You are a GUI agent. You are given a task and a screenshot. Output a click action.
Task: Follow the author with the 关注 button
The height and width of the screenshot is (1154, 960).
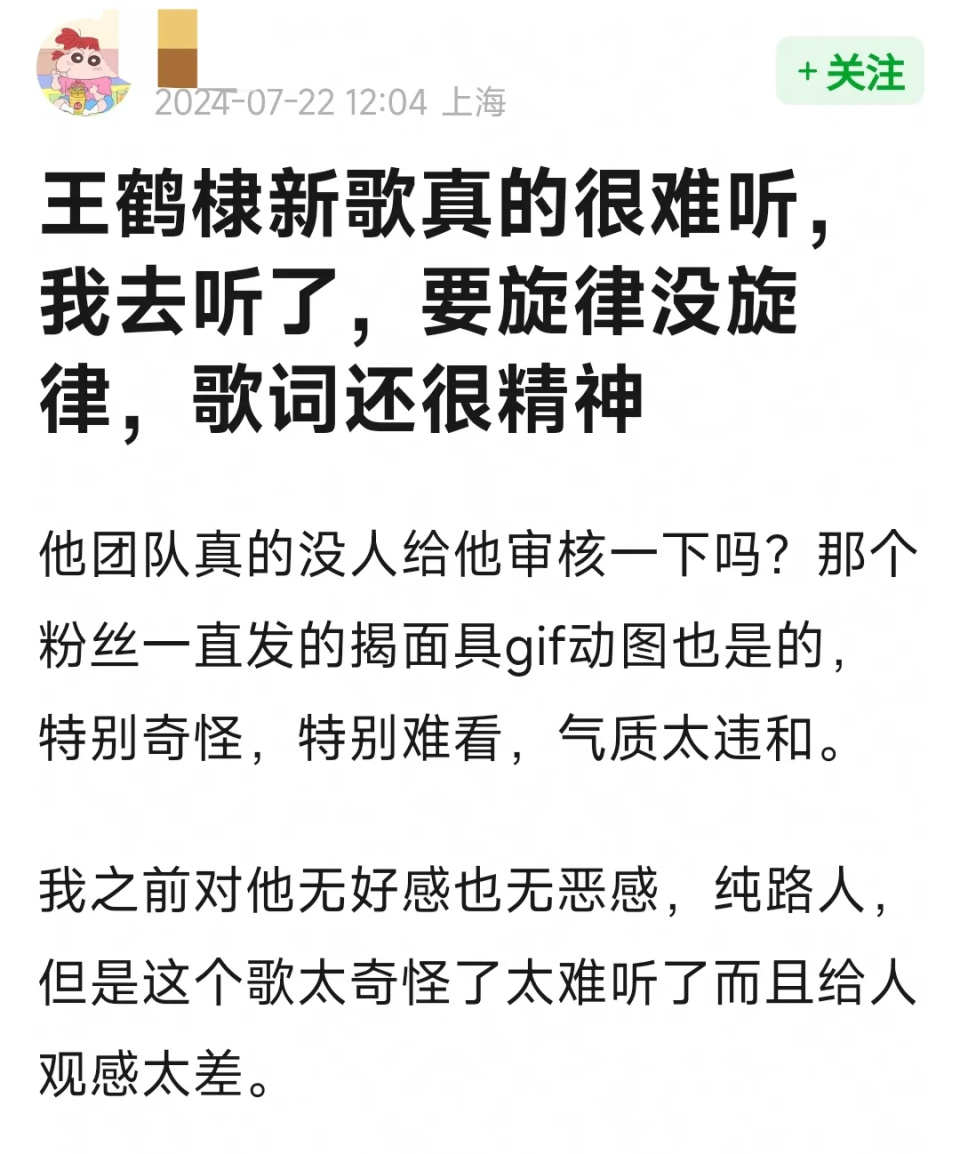(850, 71)
